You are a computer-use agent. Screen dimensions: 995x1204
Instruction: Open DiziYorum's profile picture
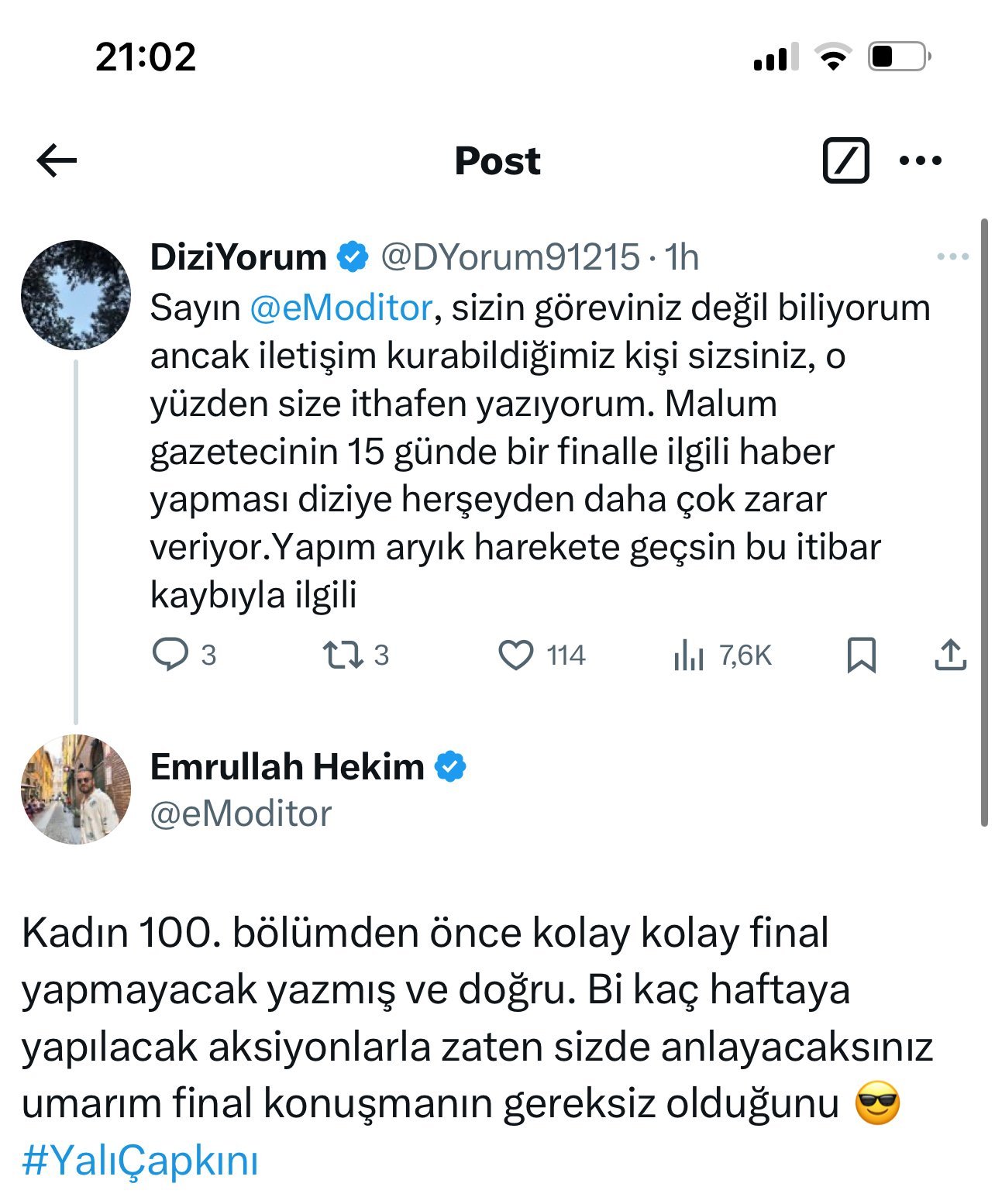pos(76,295)
